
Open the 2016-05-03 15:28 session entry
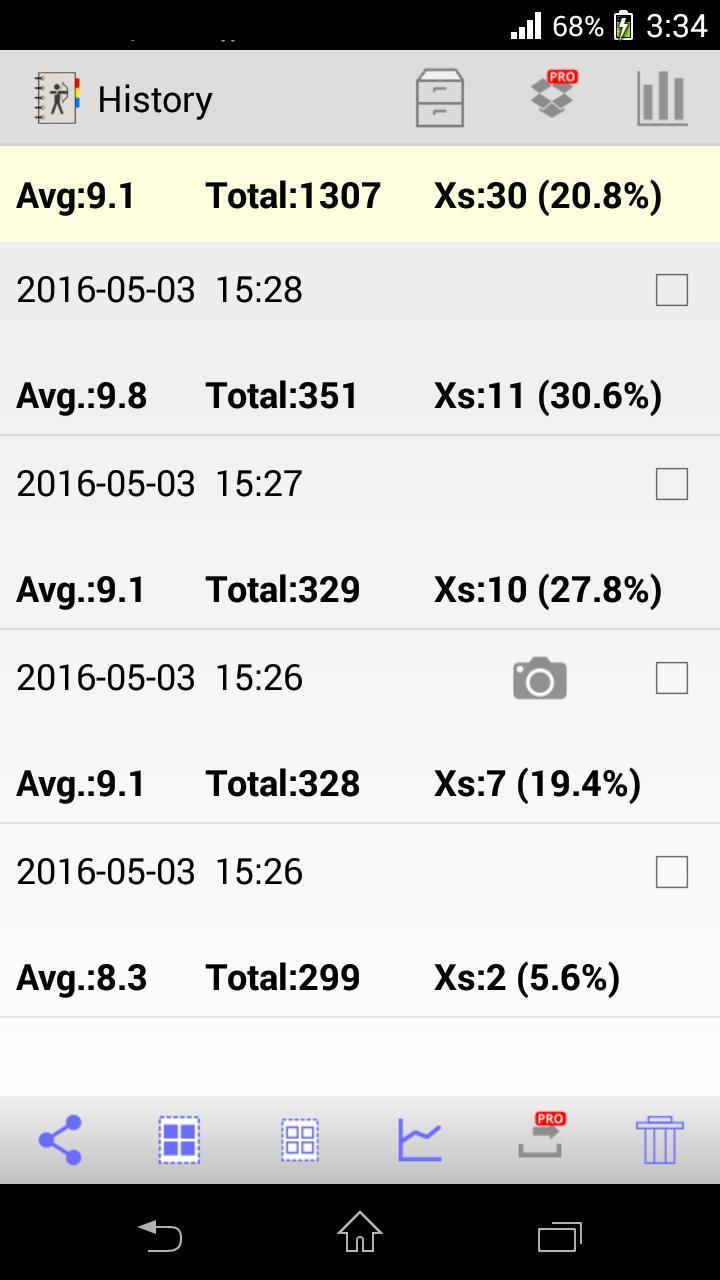click(160, 289)
